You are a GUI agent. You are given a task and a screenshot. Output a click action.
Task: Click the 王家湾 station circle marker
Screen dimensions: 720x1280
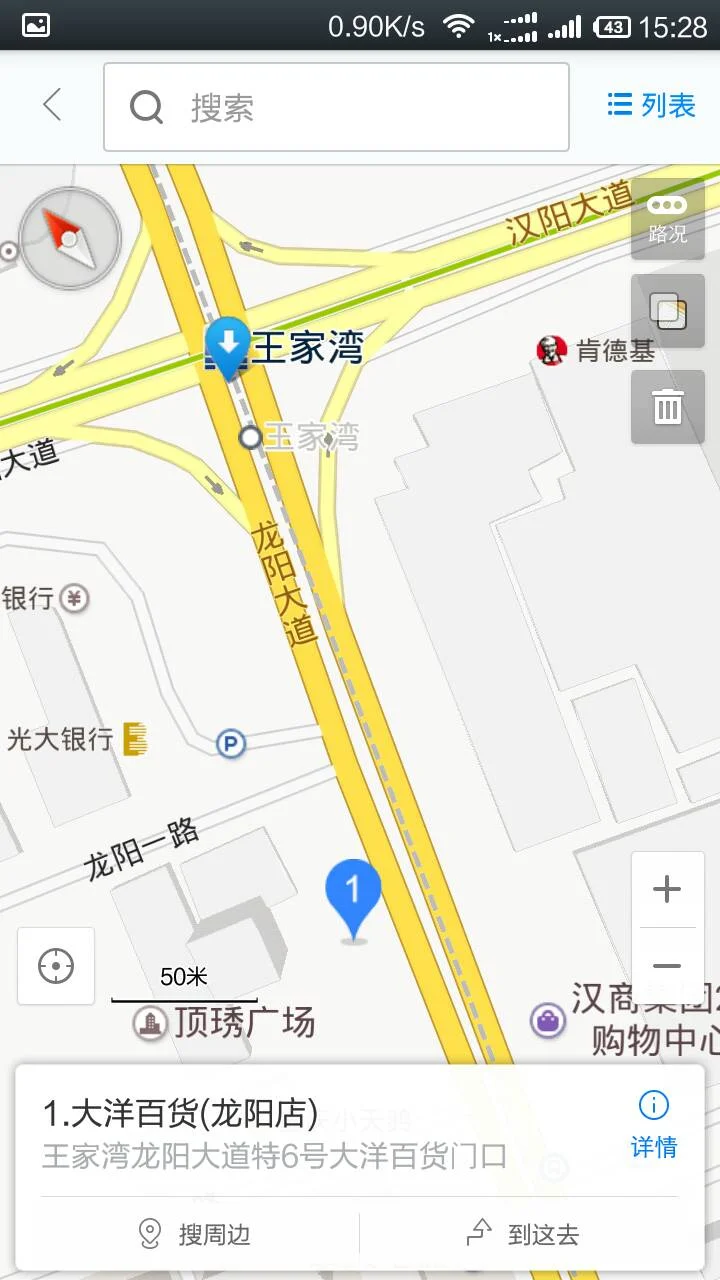coord(252,438)
